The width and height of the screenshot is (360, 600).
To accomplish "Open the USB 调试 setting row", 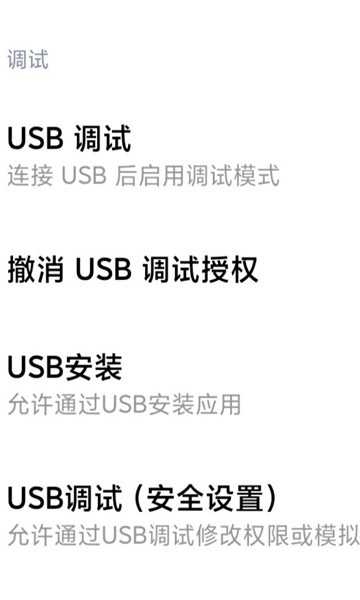I will coord(180,156).
